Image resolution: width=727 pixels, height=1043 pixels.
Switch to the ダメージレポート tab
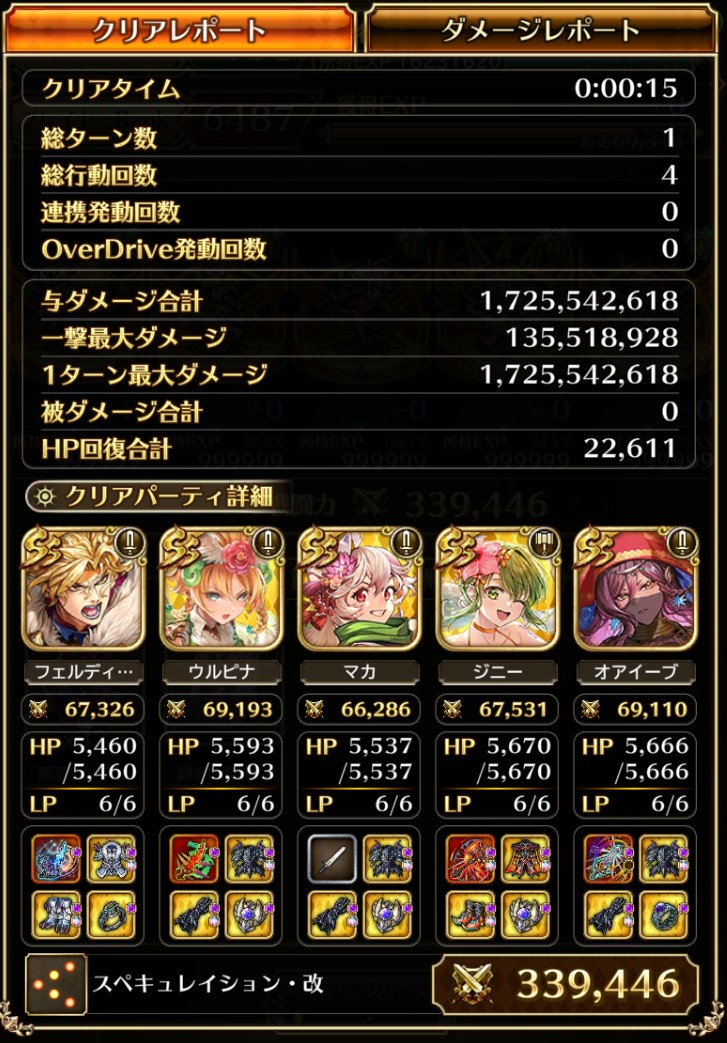click(x=540, y=28)
